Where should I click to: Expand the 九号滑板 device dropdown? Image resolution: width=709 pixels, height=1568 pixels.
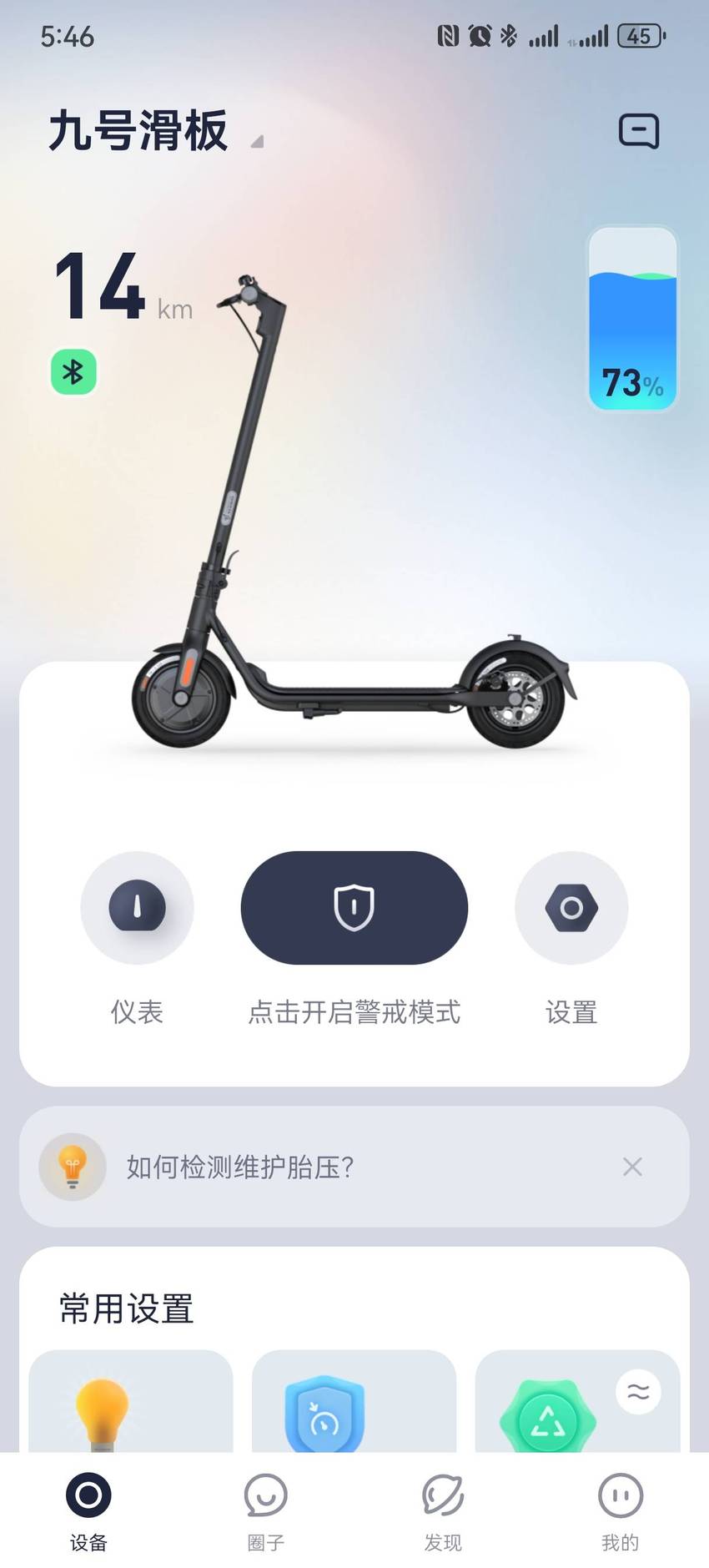[257, 142]
